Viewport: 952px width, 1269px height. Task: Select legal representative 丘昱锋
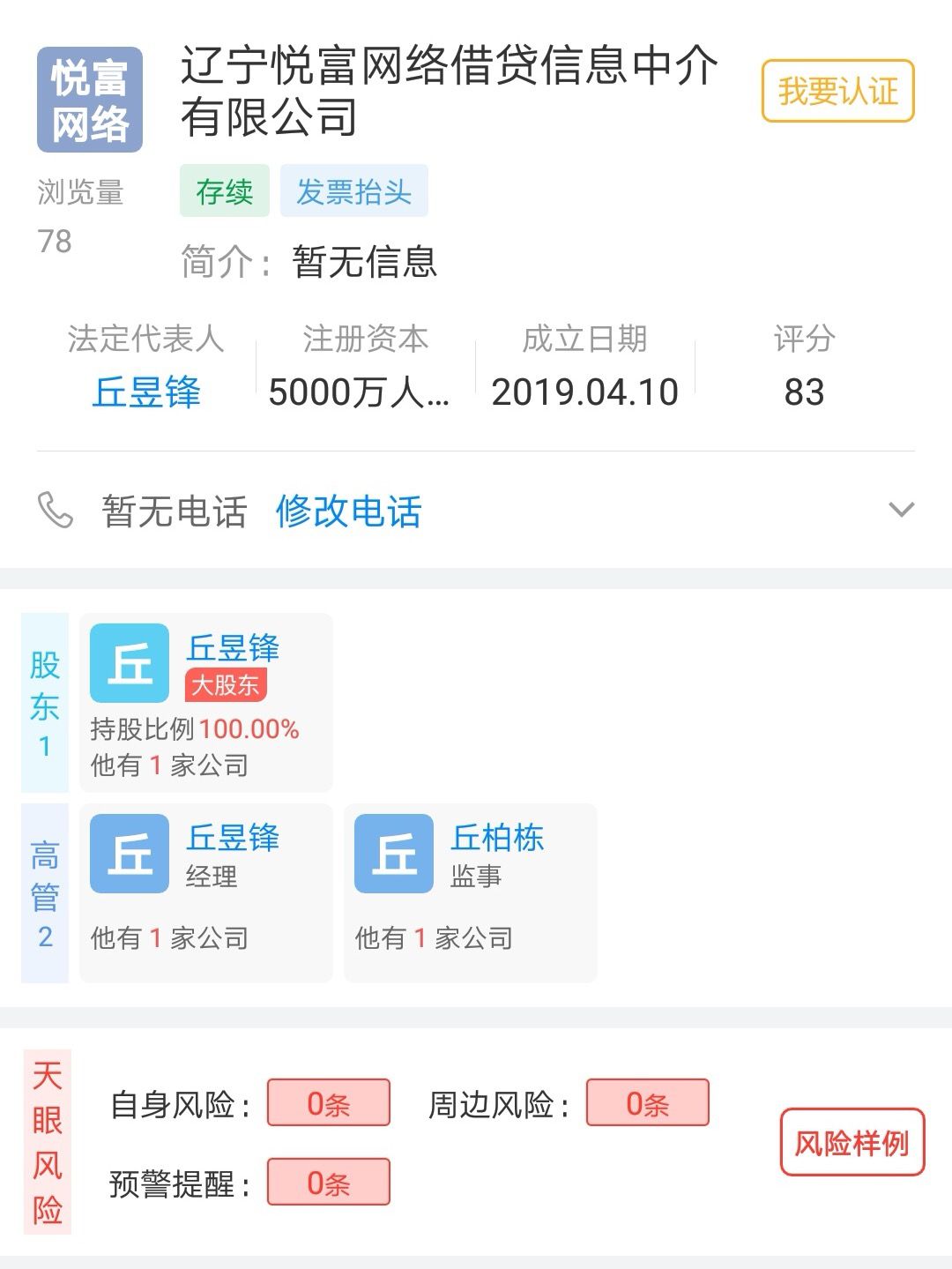tap(148, 392)
